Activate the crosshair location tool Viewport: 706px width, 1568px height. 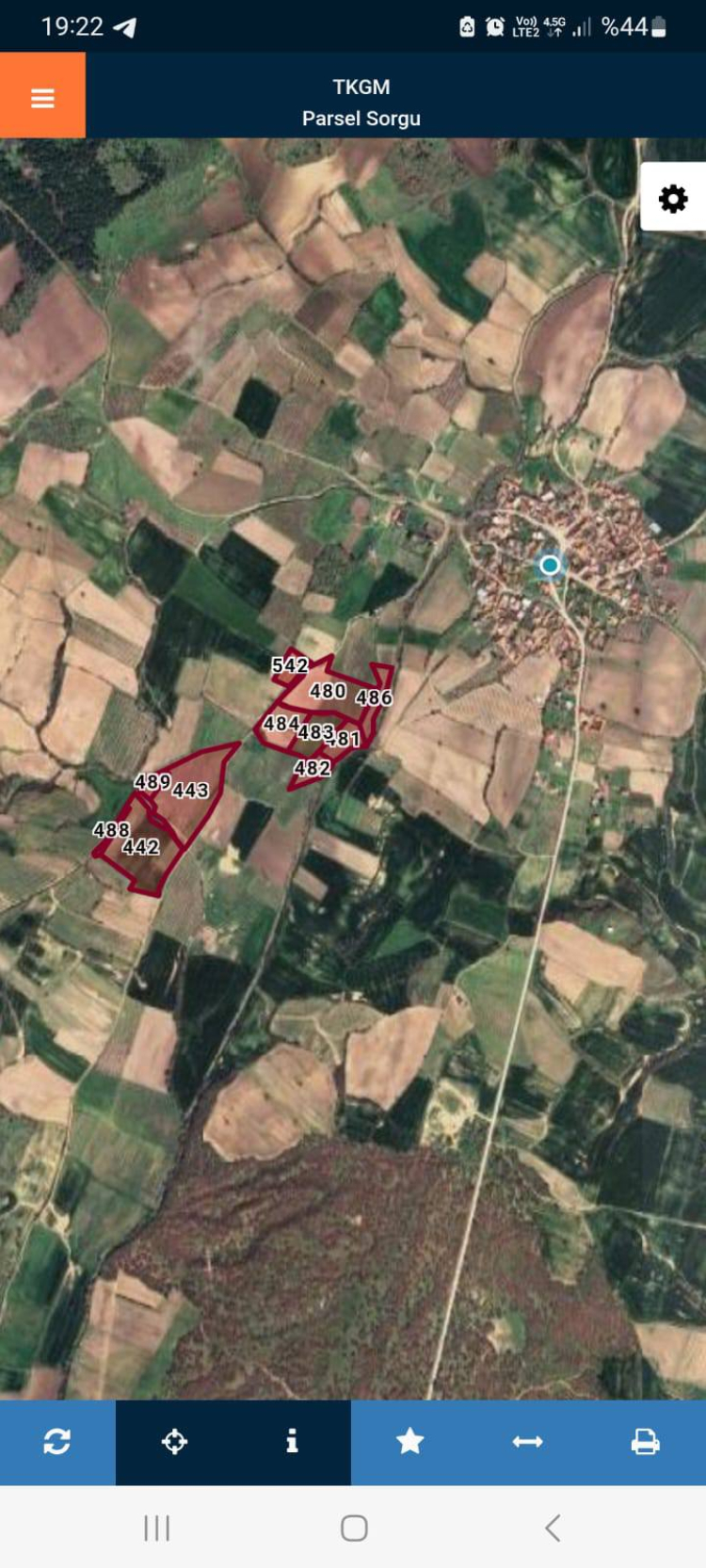[x=174, y=1441]
